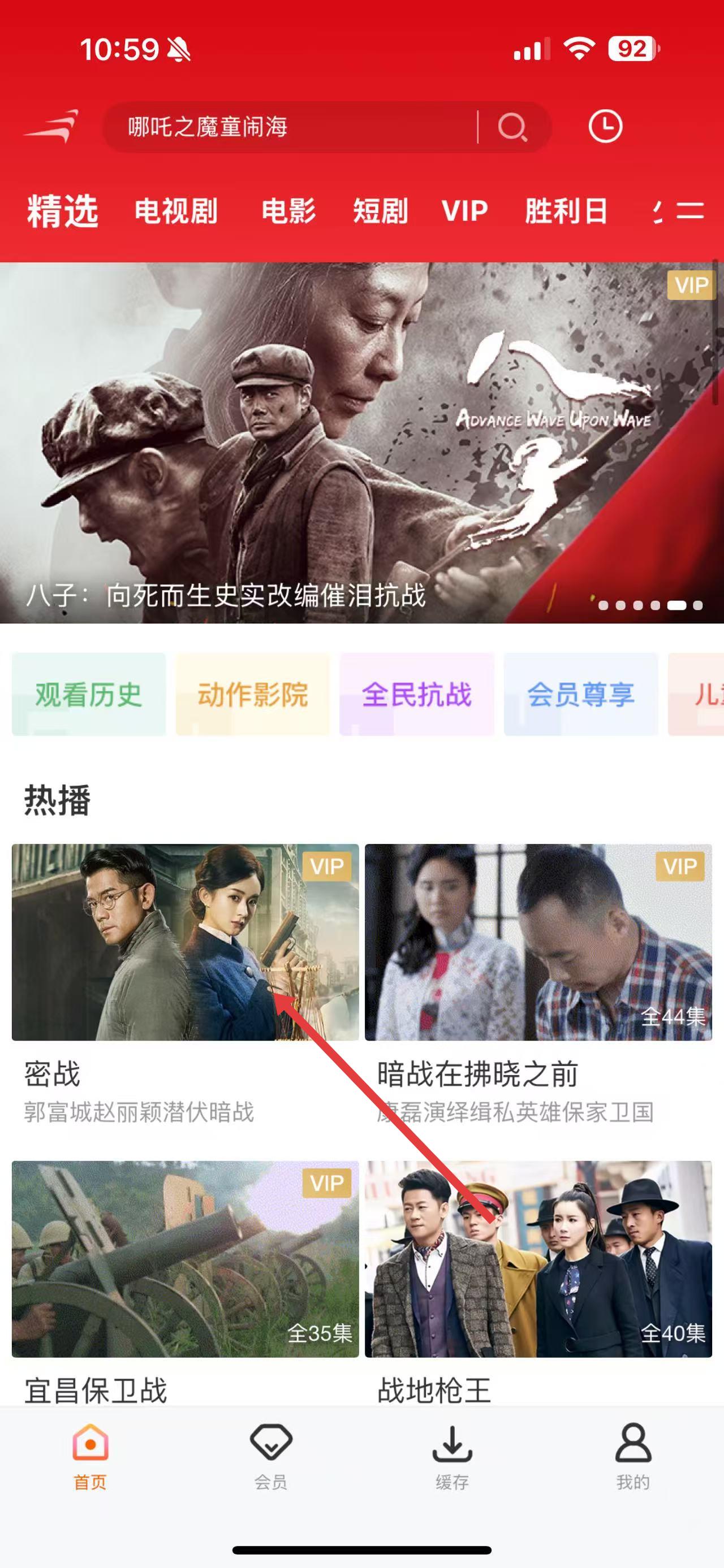
Task: Open the 全民抗战 category
Action: (x=417, y=694)
